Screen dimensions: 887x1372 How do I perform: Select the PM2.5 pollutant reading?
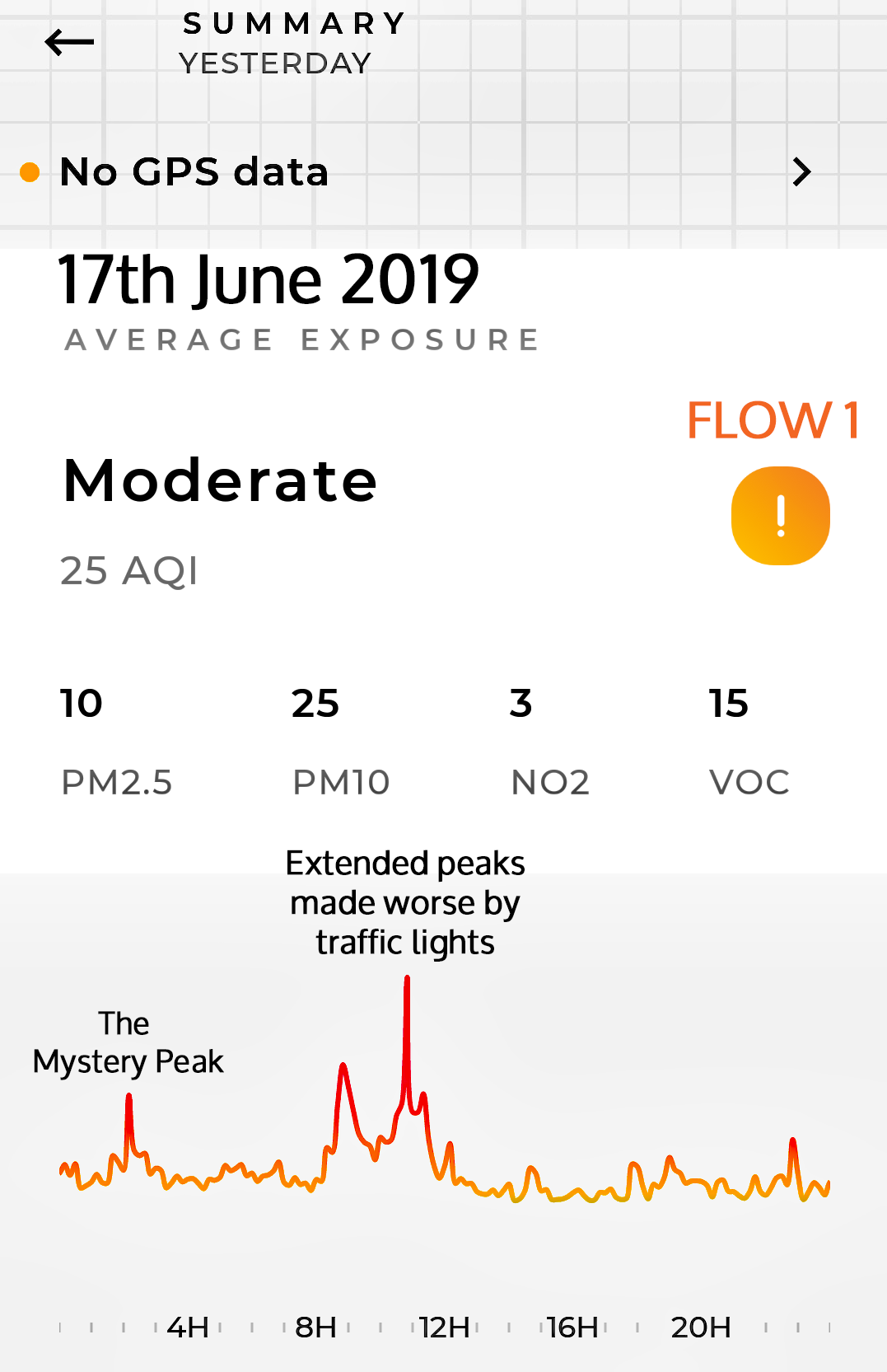[116, 741]
